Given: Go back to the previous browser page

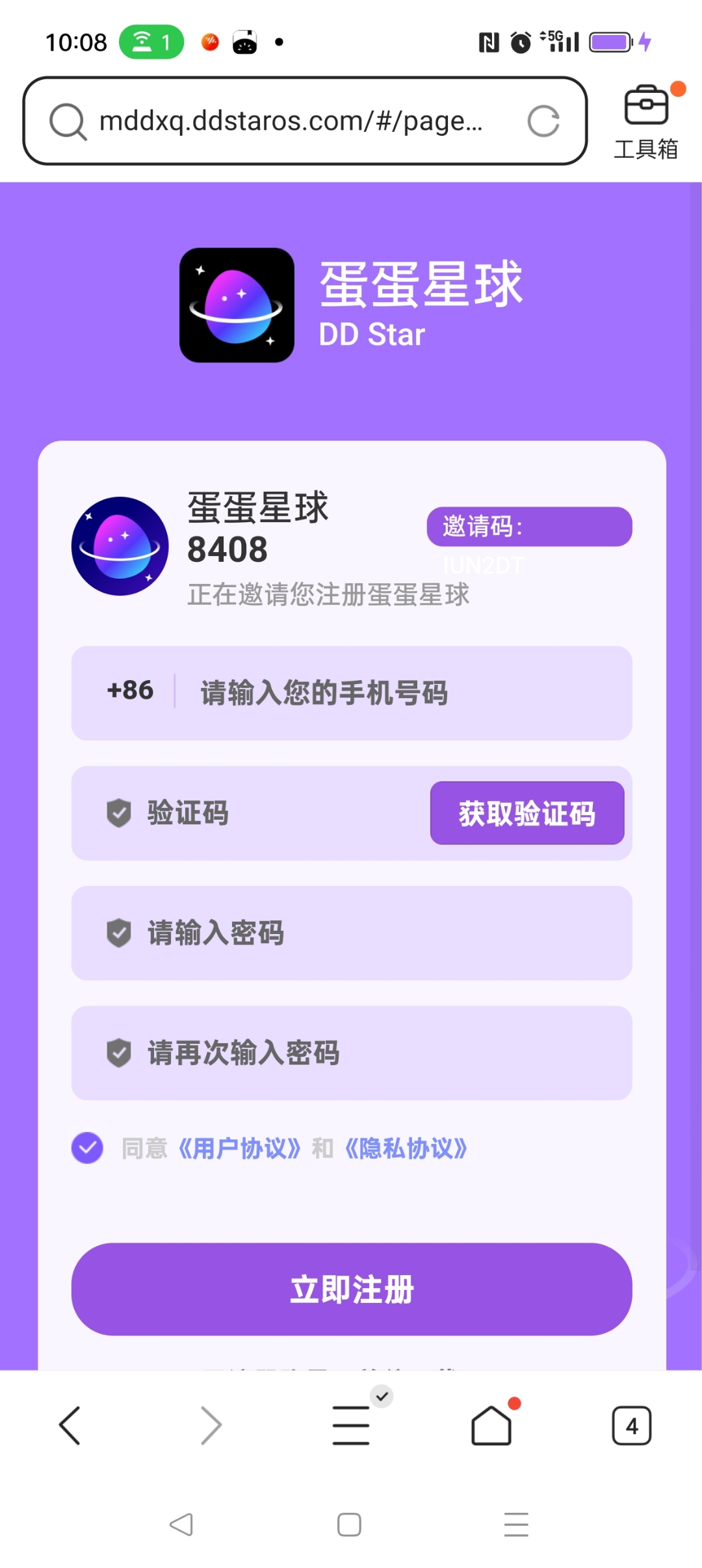Looking at the screenshot, I should click(x=70, y=1425).
